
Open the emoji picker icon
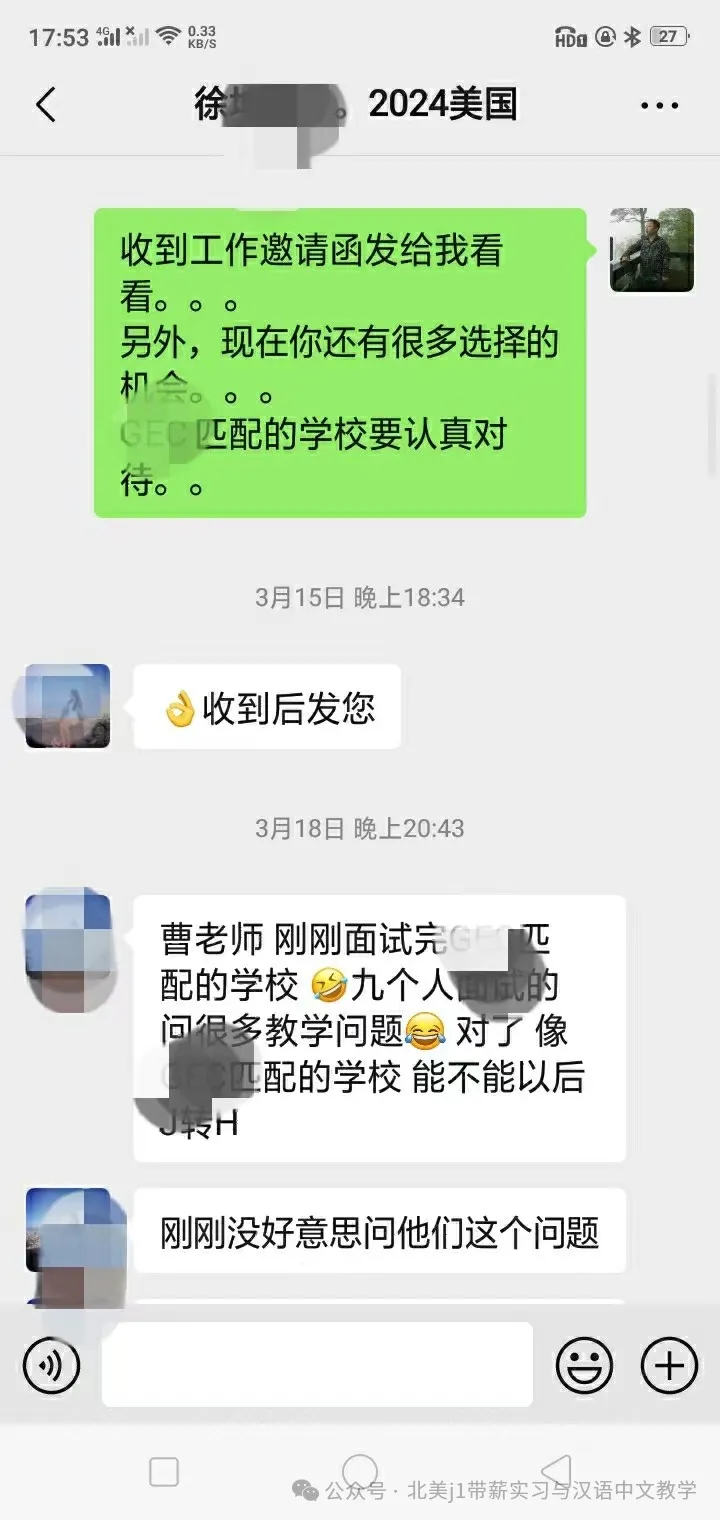pos(586,1364)
